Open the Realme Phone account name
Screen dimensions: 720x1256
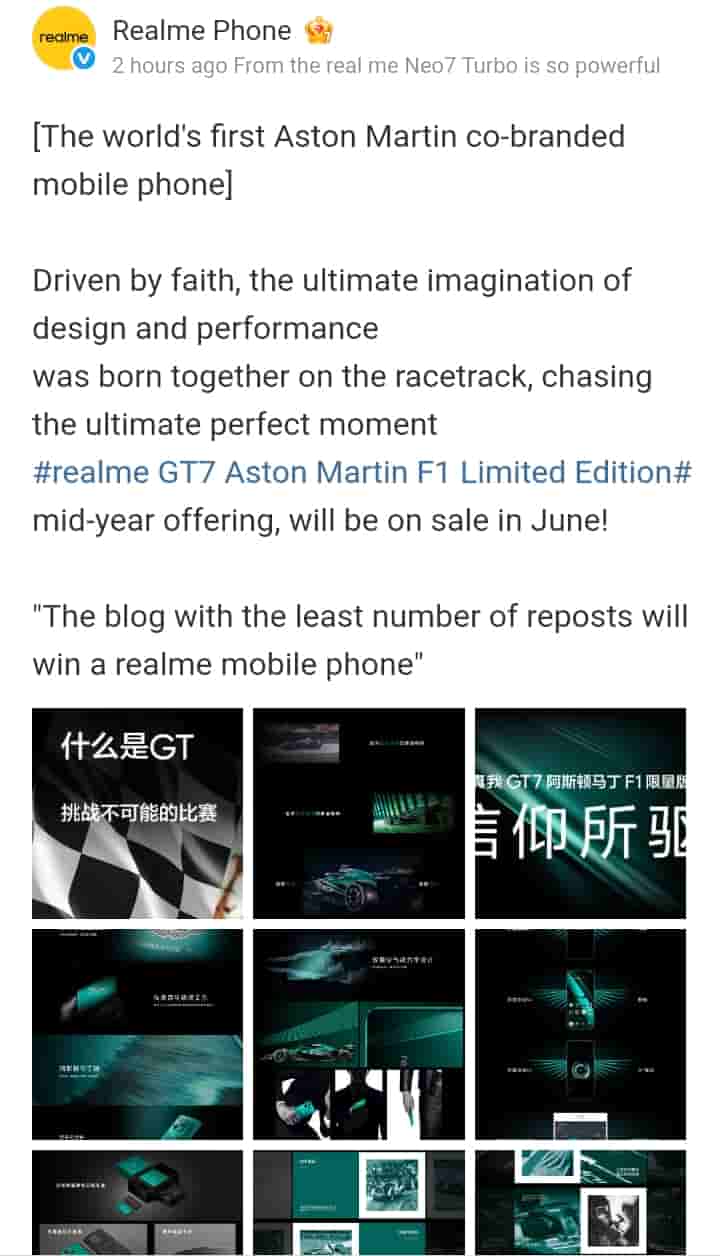click(x=202, y=30)
